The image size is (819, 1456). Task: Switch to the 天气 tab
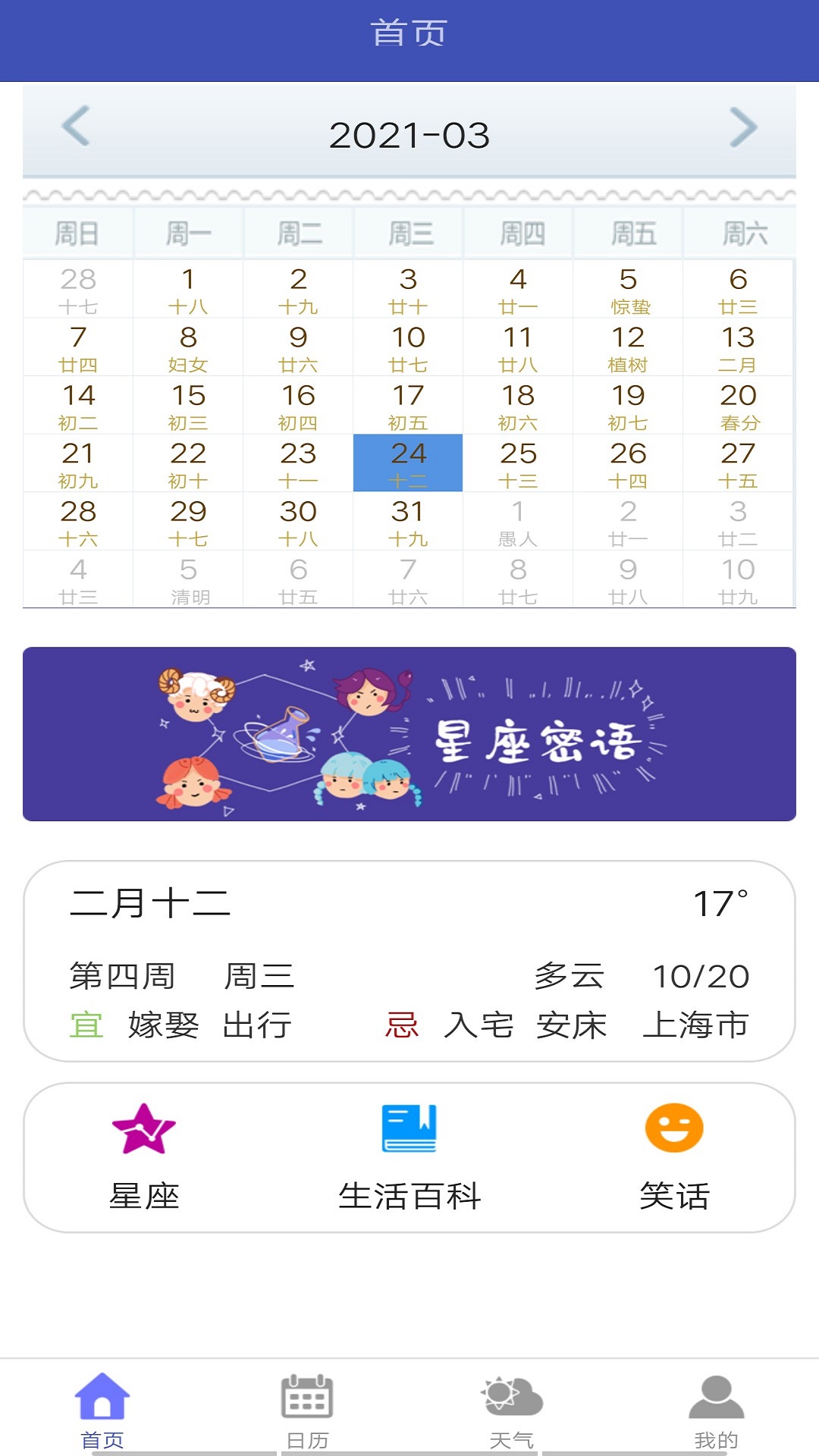pos(512,1410)
